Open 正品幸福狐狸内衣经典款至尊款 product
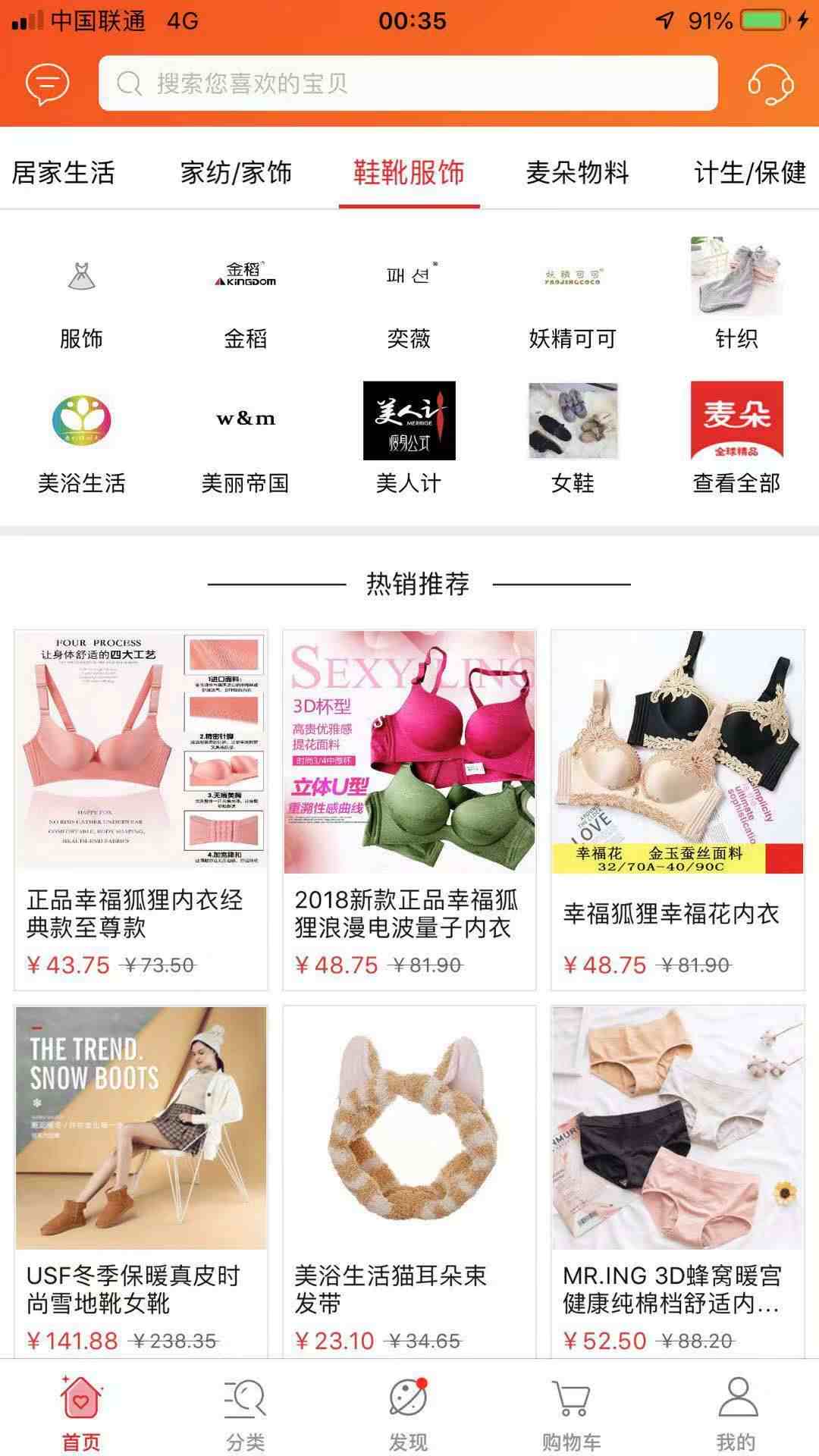819x1456 pixels. (141, 808)
